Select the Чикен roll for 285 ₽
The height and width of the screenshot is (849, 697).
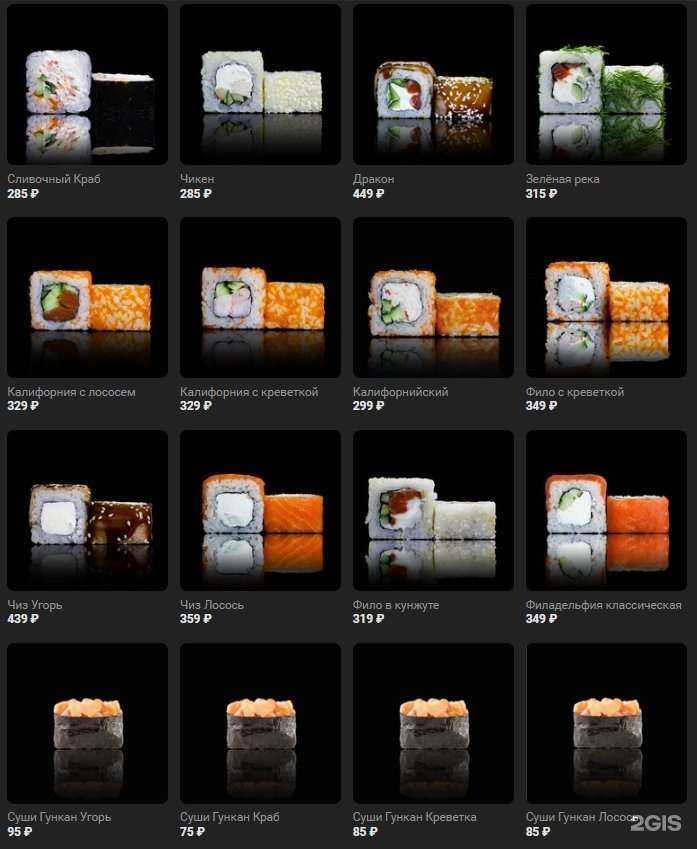point(260,85)
